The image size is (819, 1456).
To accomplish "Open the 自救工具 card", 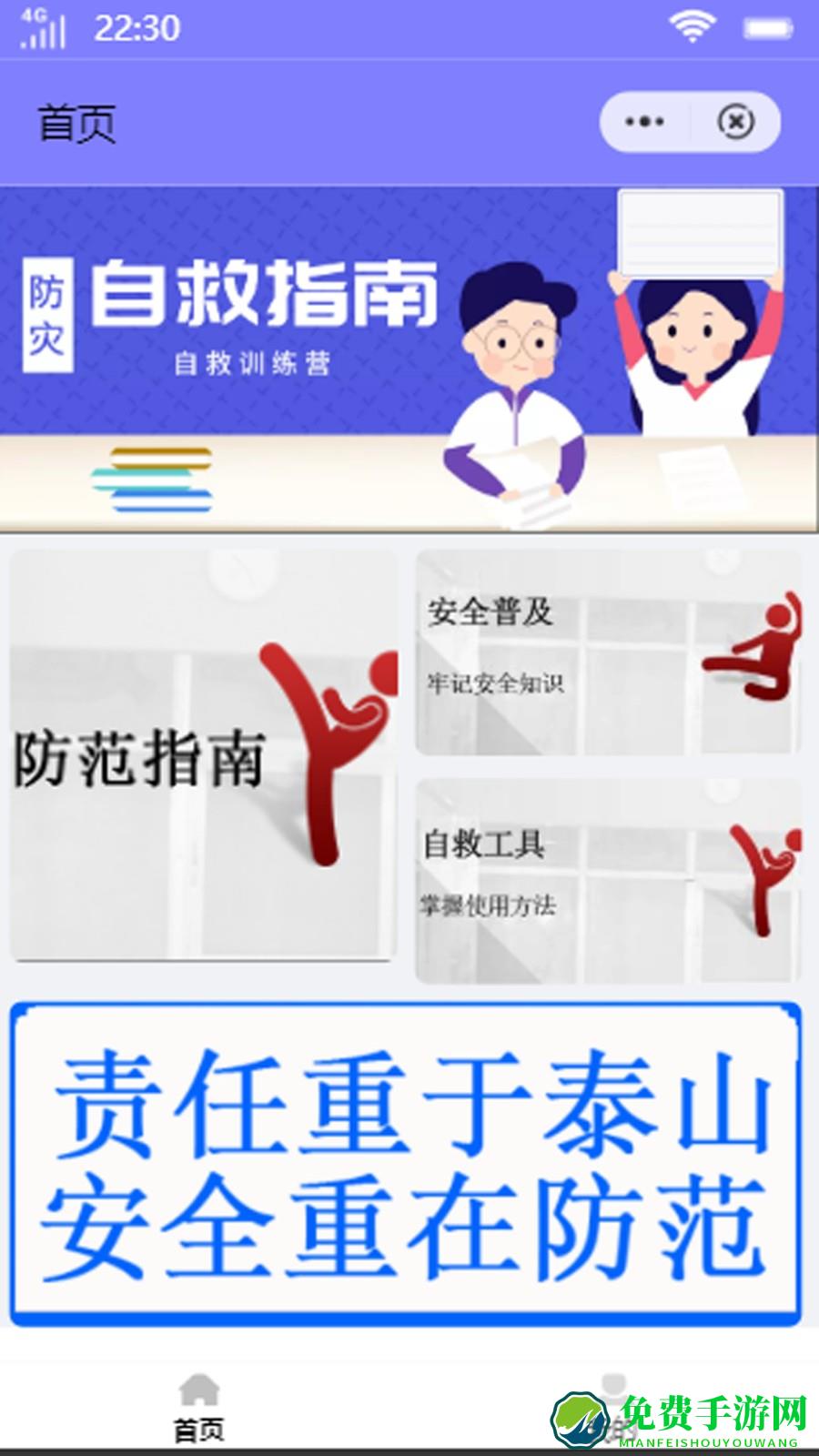I will pos(608,881).
